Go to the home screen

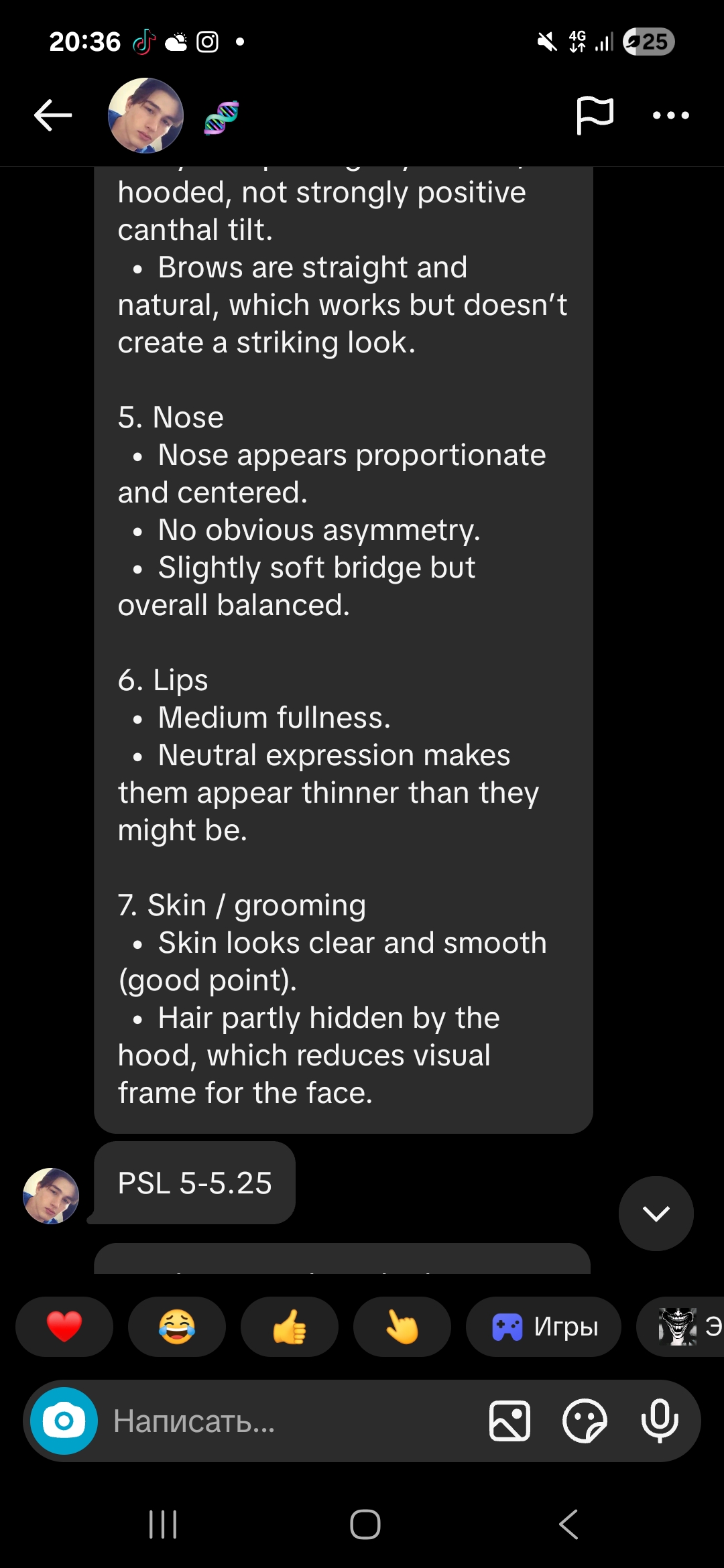(365, 1524)
